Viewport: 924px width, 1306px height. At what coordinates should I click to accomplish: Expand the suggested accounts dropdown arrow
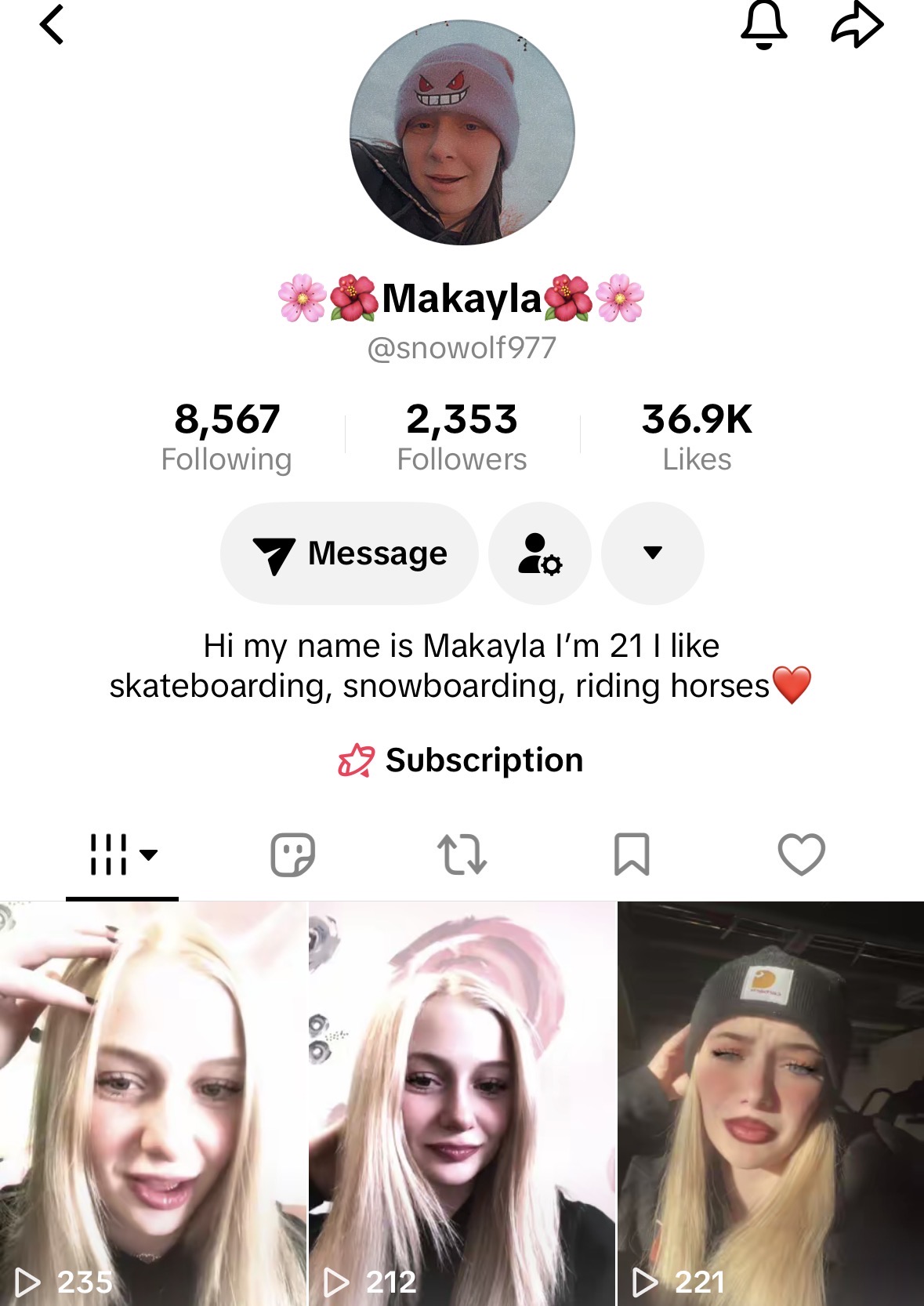tap(652, 553)
